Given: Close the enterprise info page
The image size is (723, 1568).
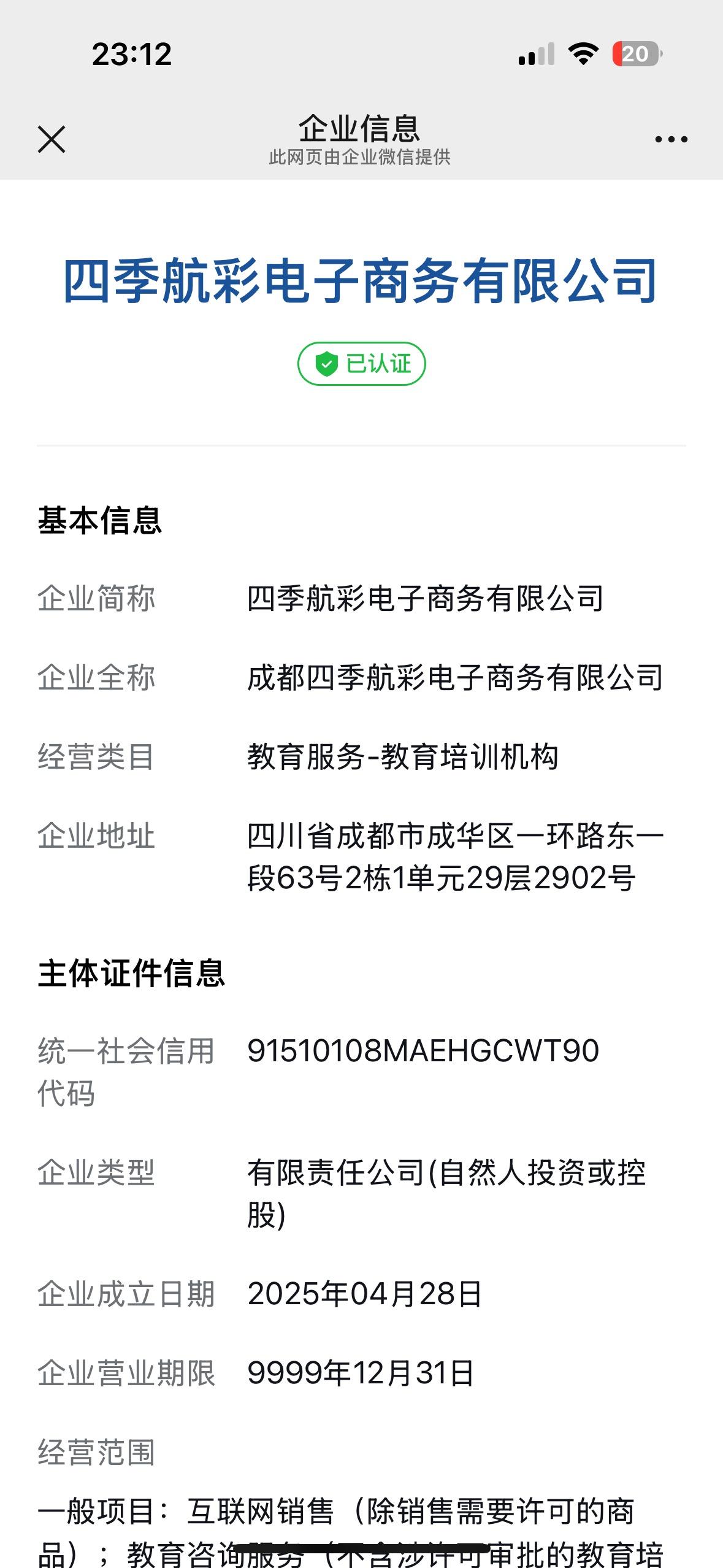Looking at the screenshot, I should tap(52, 139).
